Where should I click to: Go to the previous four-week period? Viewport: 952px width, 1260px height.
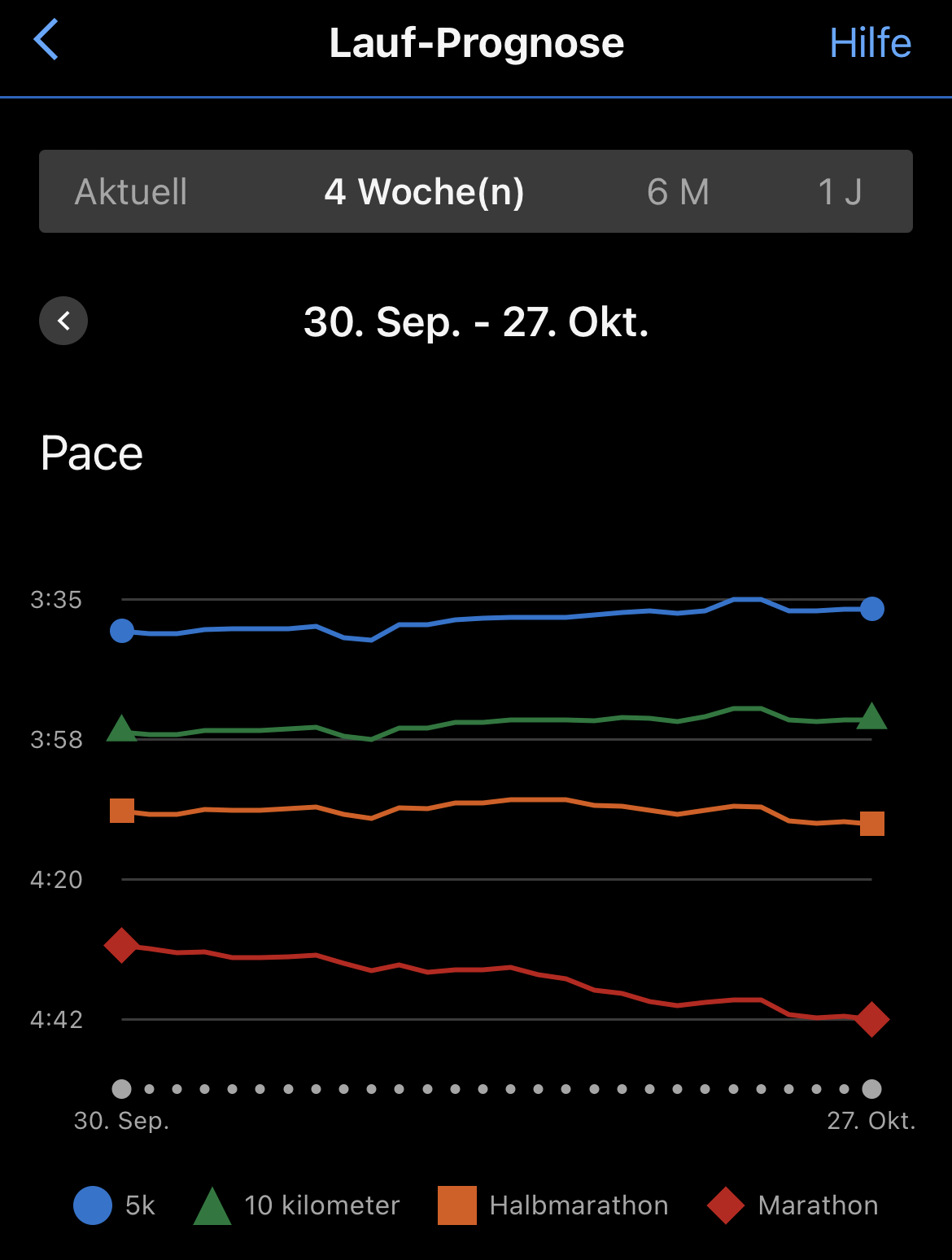pos(63,321)
